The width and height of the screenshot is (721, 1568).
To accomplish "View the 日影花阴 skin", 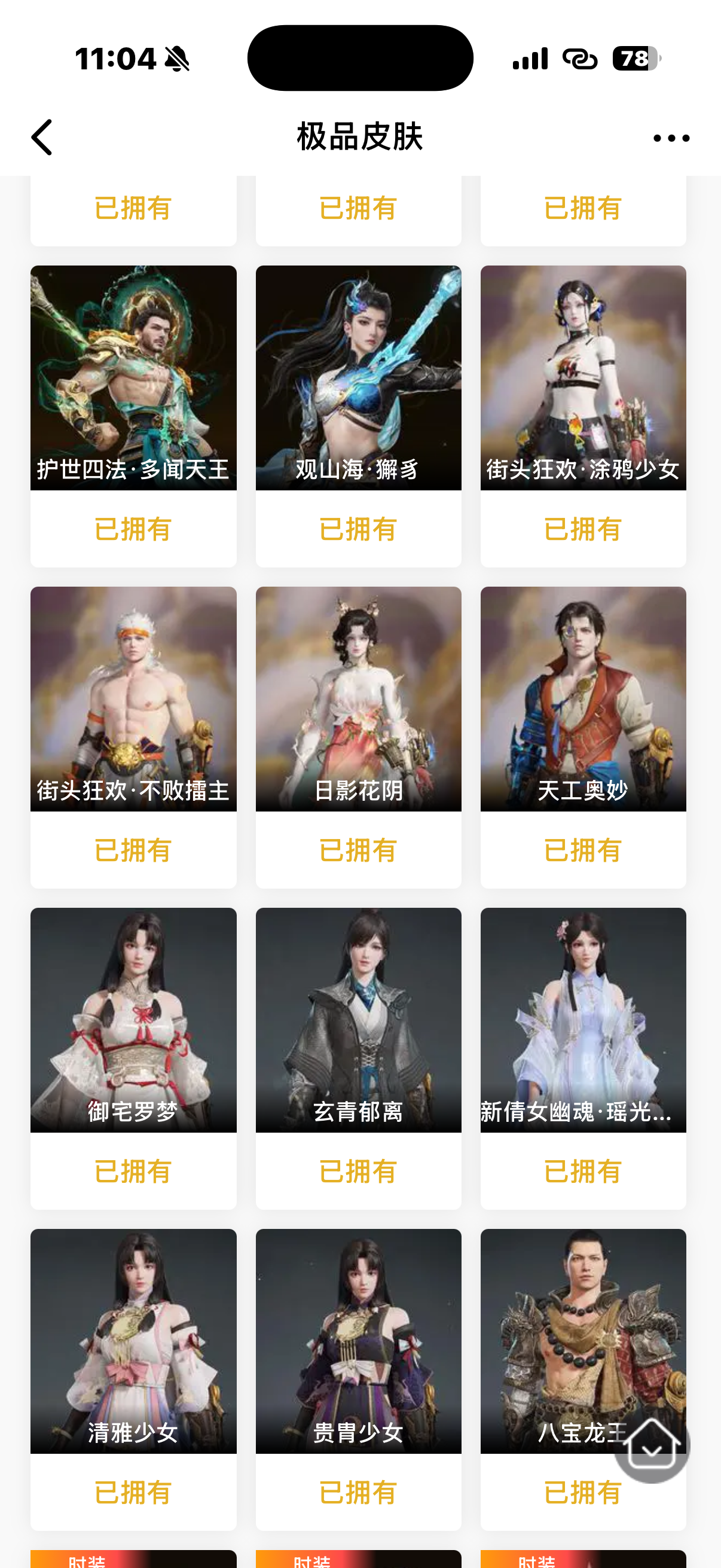I will pos(358,698).
